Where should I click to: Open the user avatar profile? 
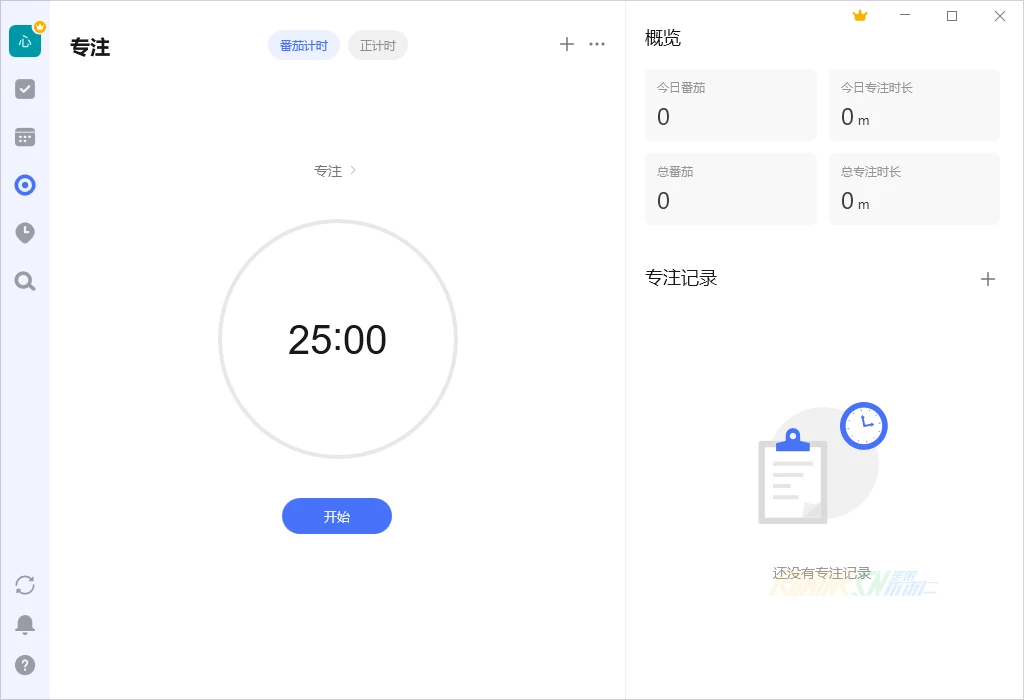point(25,41)
